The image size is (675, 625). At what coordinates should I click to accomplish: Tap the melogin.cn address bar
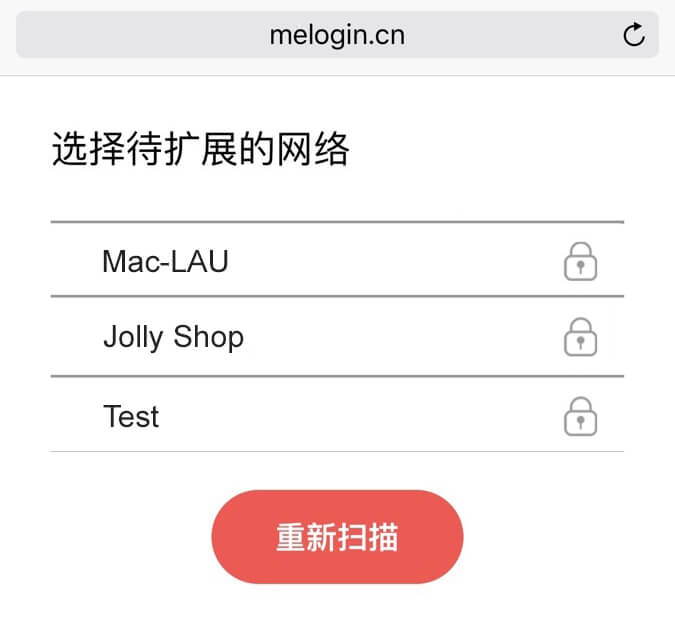(x=337, y=36)
